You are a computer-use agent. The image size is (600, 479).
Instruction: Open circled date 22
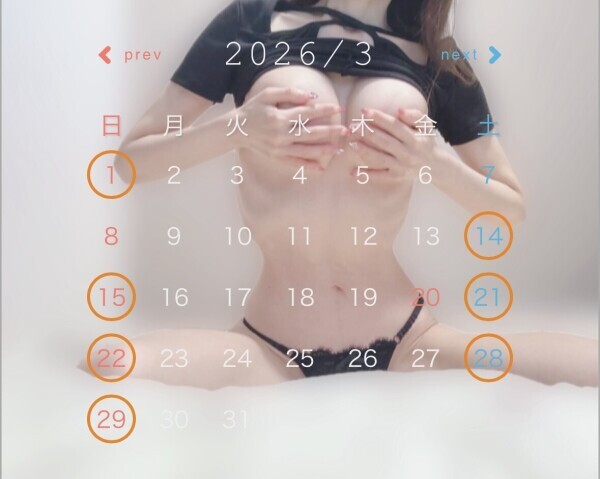(x=111, y=358)
